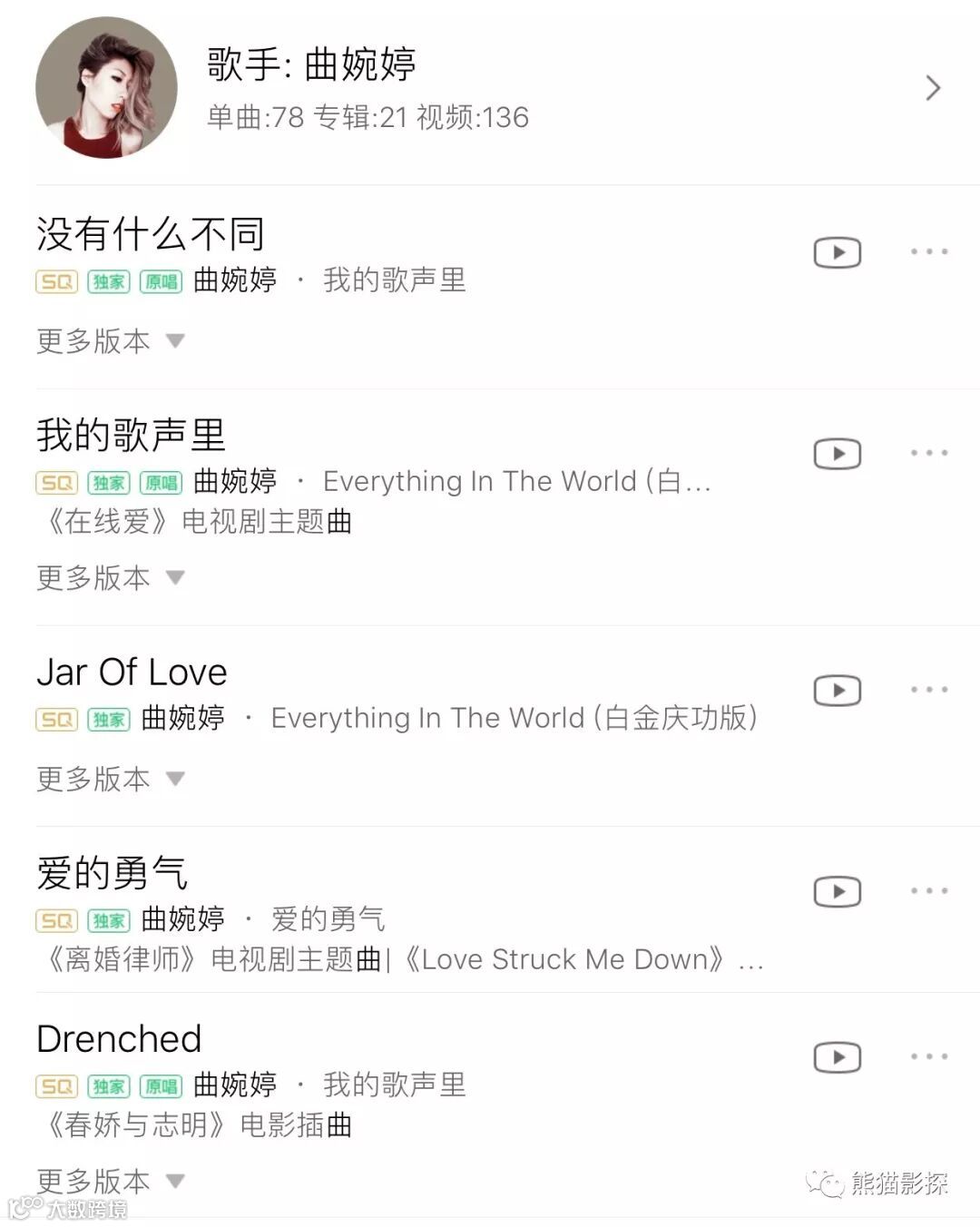Watch the video of 我的歌声里
Viewport: 980px width, 1227px height.
[x=837, y=454]
